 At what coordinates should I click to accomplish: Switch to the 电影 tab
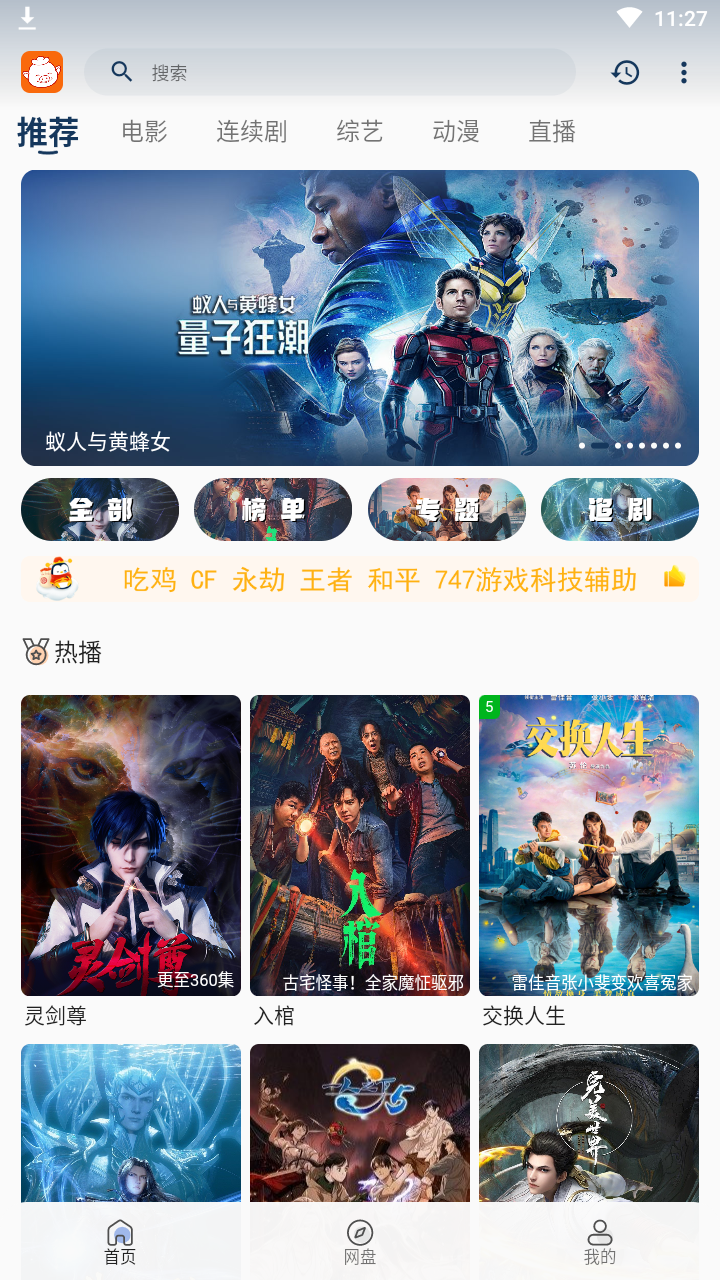143,131
